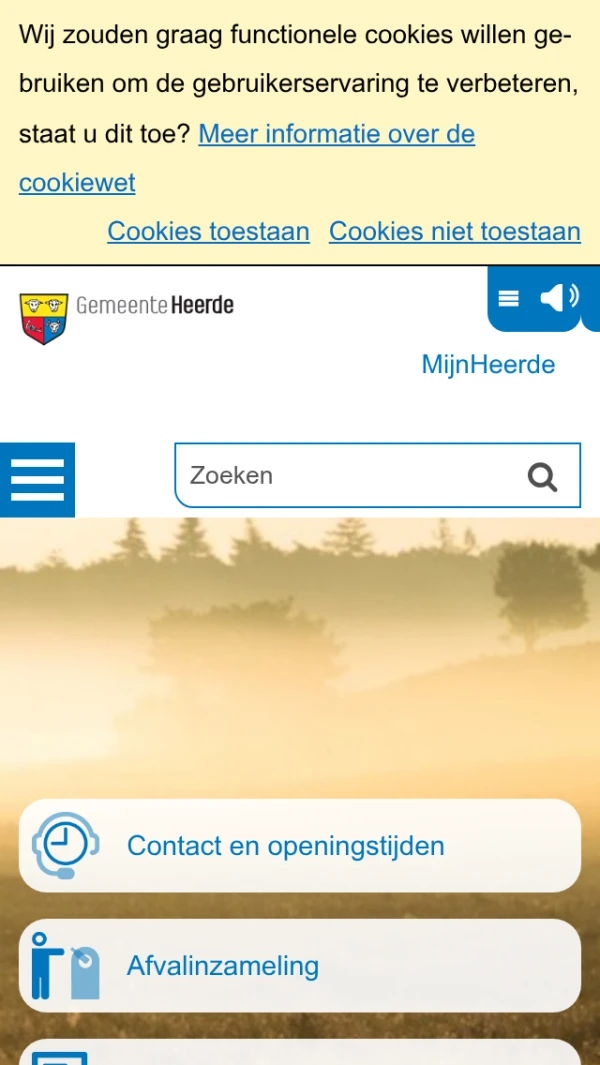Submit search with the magnifier icon
Screen dimensions: 600x1065
(542, 477)
